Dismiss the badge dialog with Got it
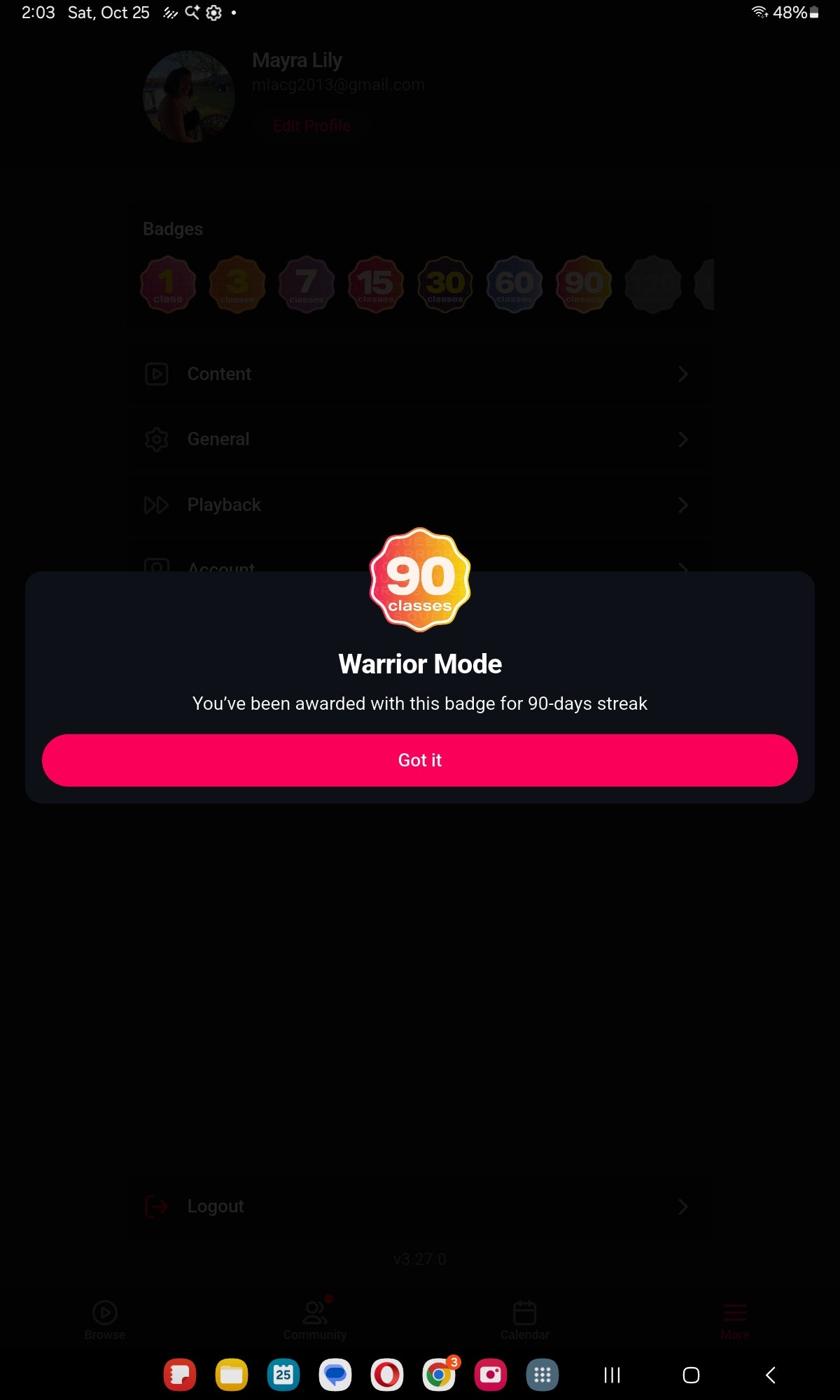The width and height of the screenshot is (840, 1400). (420, 760)
